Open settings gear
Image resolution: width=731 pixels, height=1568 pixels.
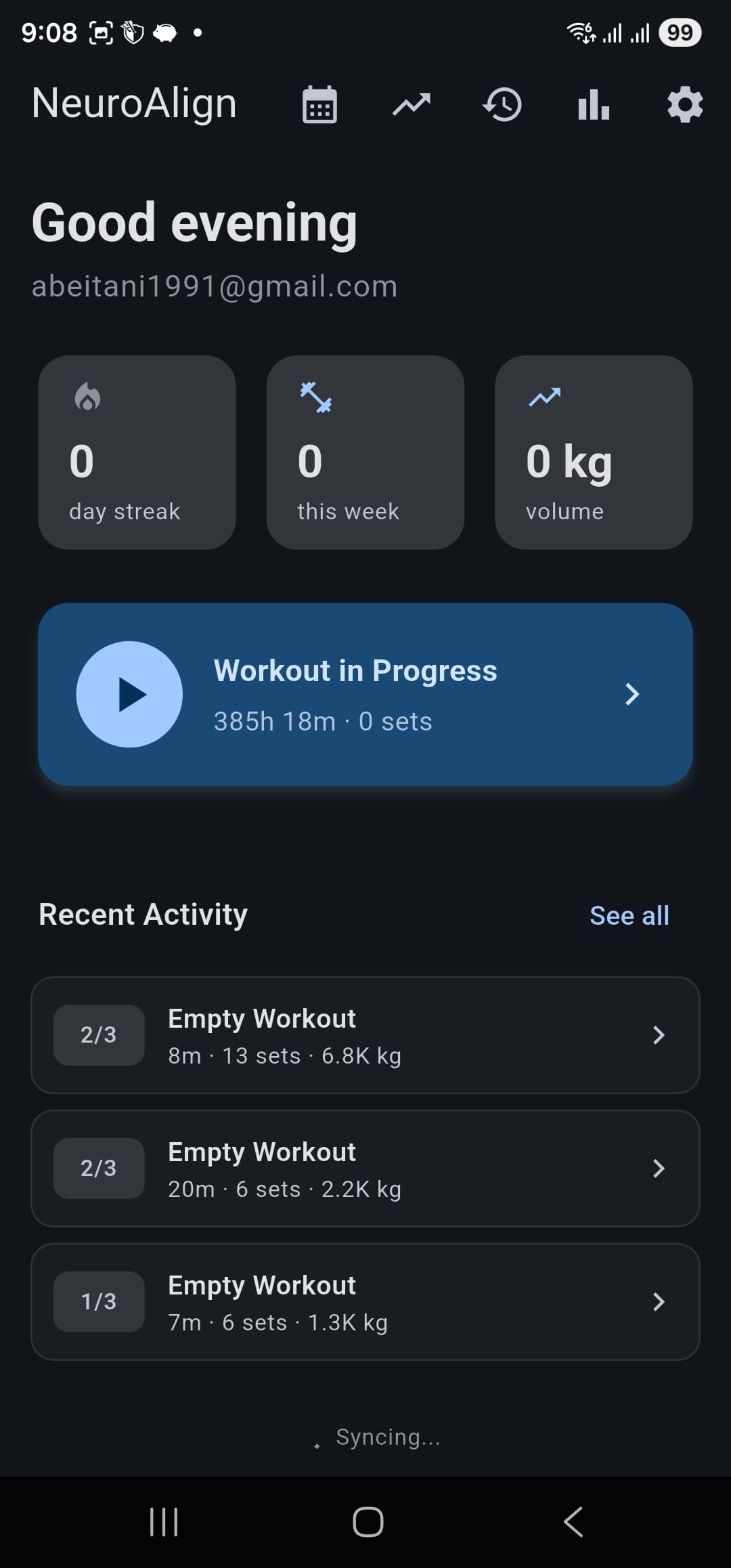click(685, 105)
